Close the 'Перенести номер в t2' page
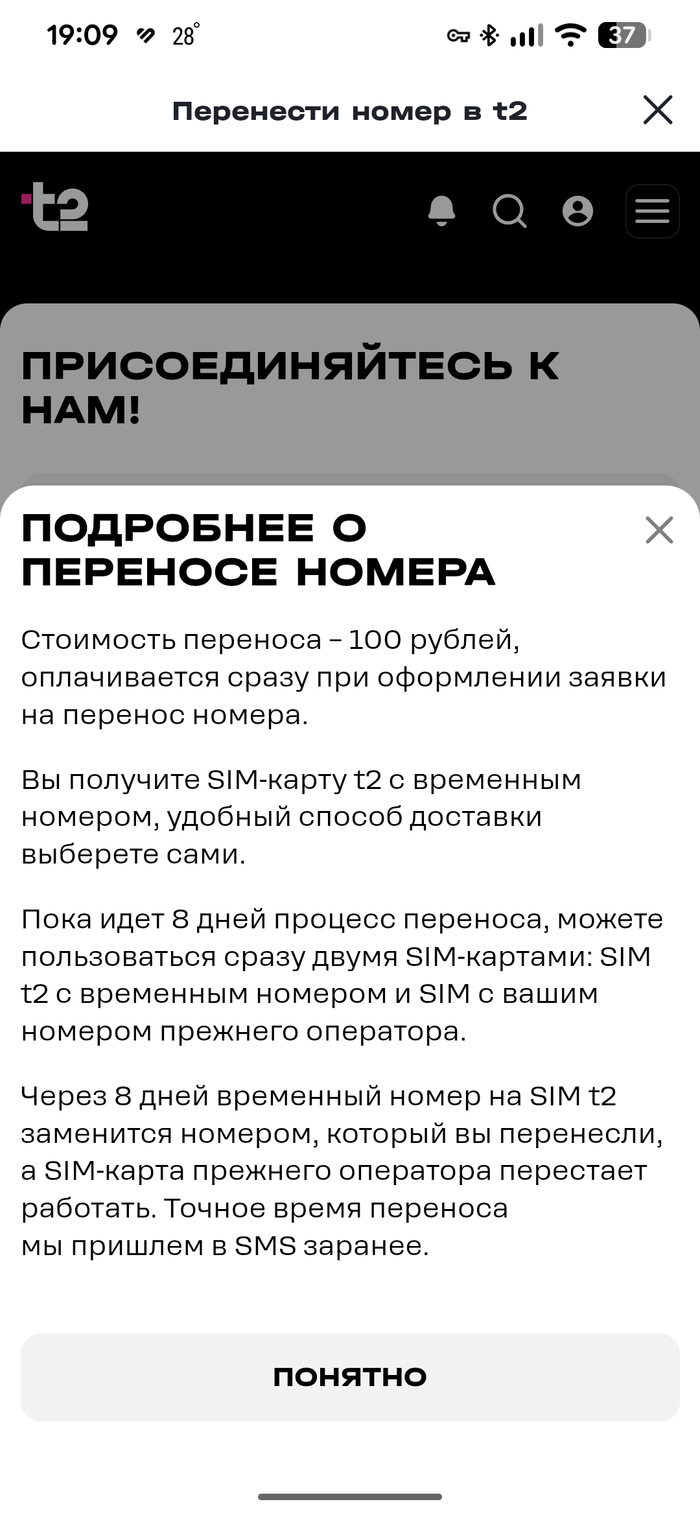 pos(657,110)
